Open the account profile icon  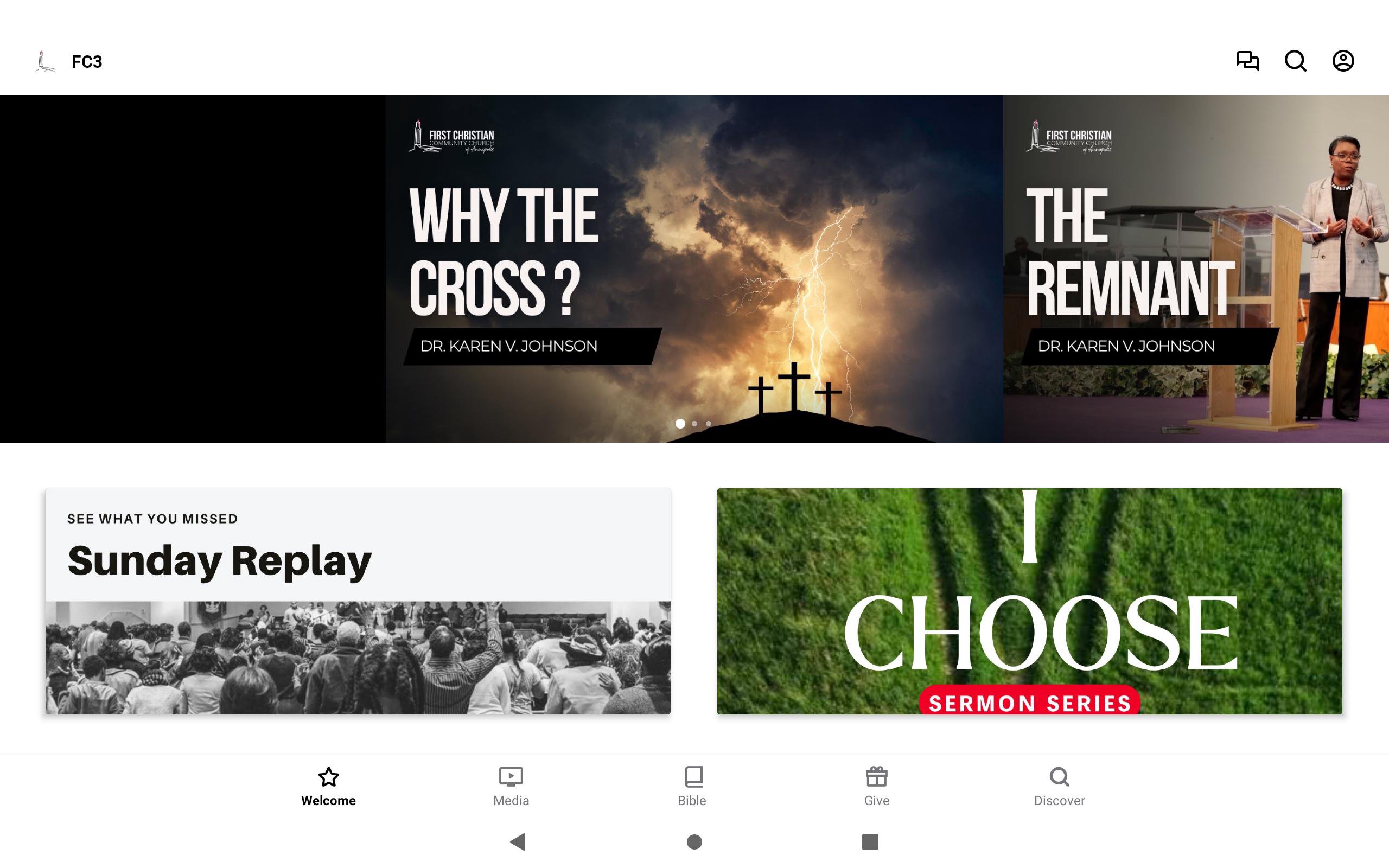pyautogui.click(x=1343, y=61)
